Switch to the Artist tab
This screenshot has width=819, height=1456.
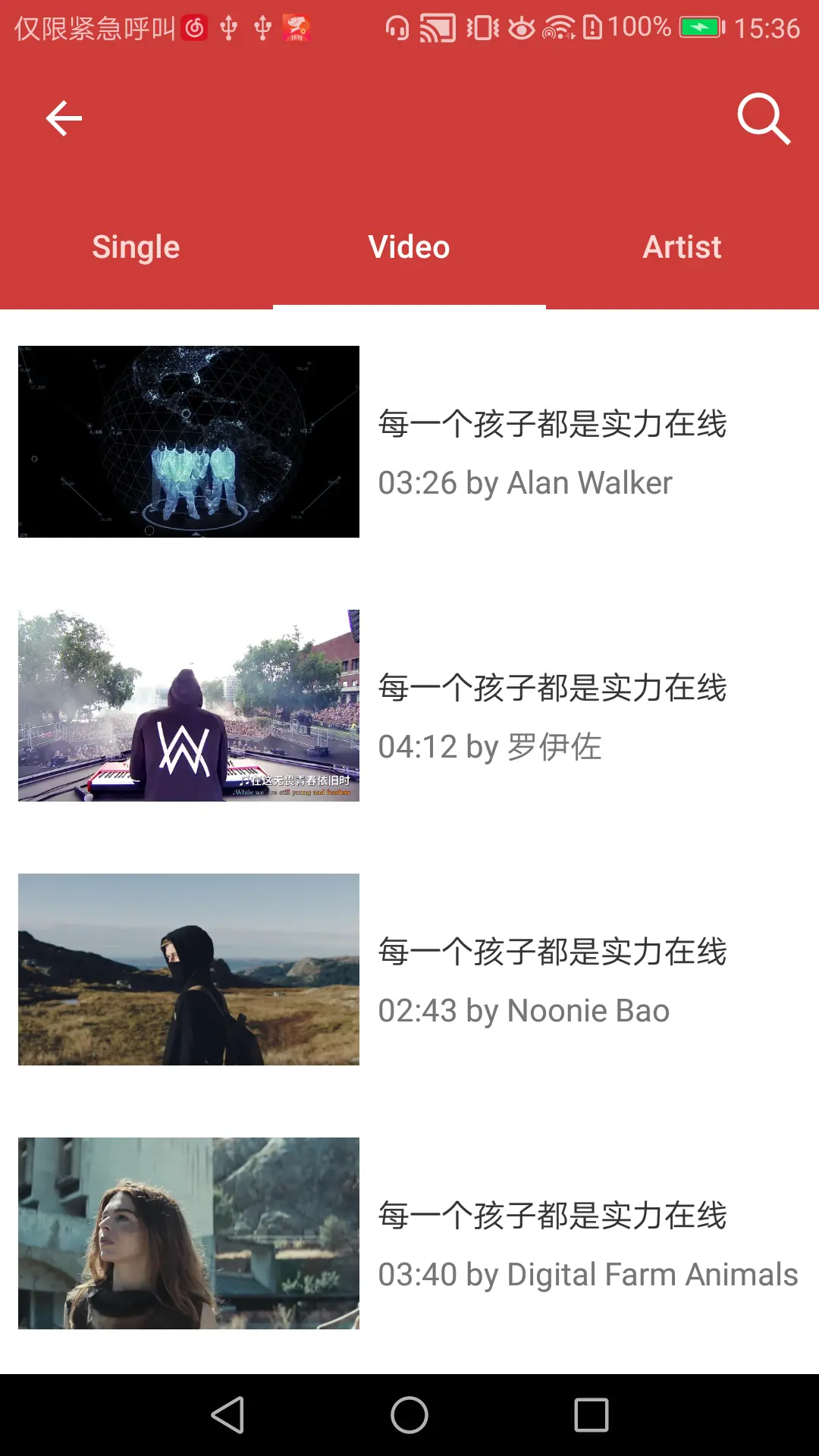pos(682,247)
